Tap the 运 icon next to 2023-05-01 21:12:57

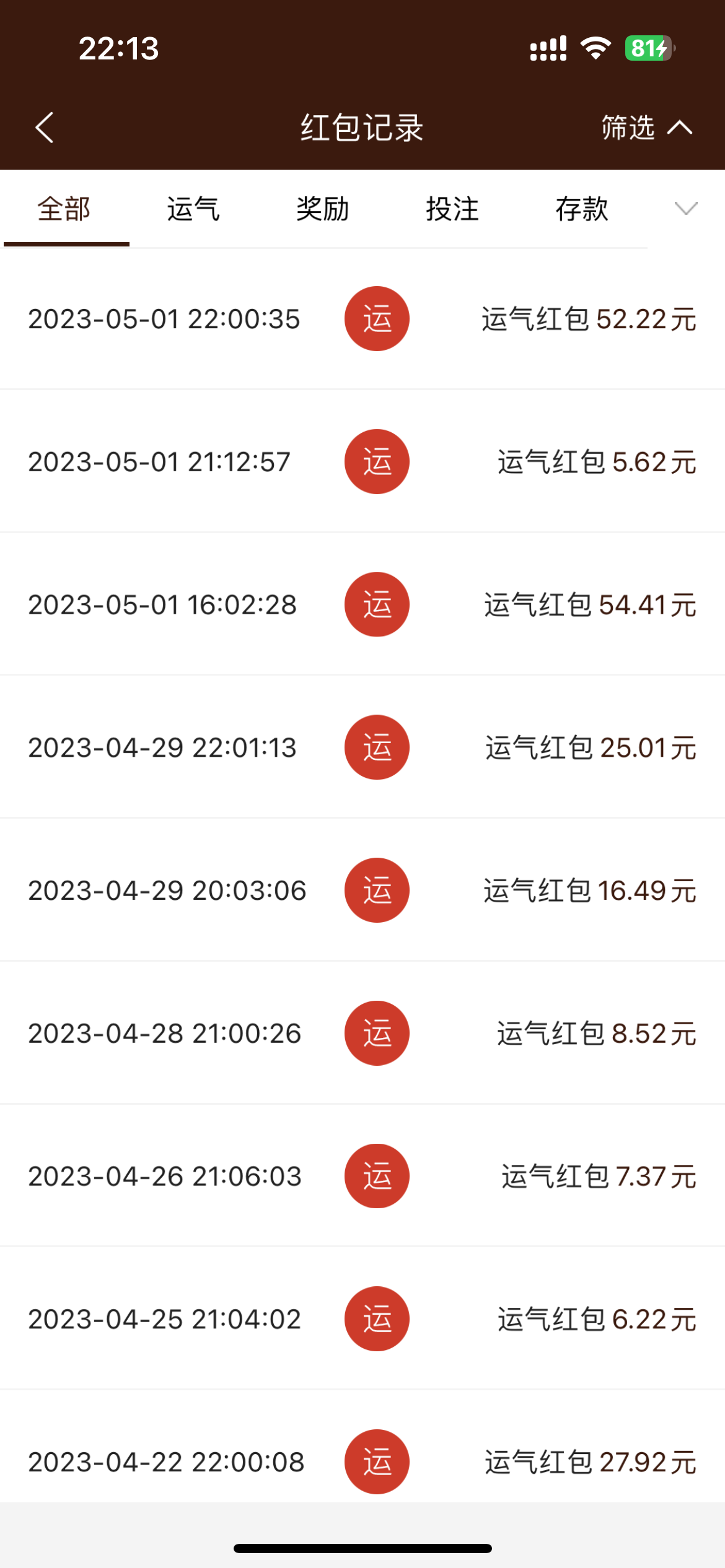(x=376, y=461)
